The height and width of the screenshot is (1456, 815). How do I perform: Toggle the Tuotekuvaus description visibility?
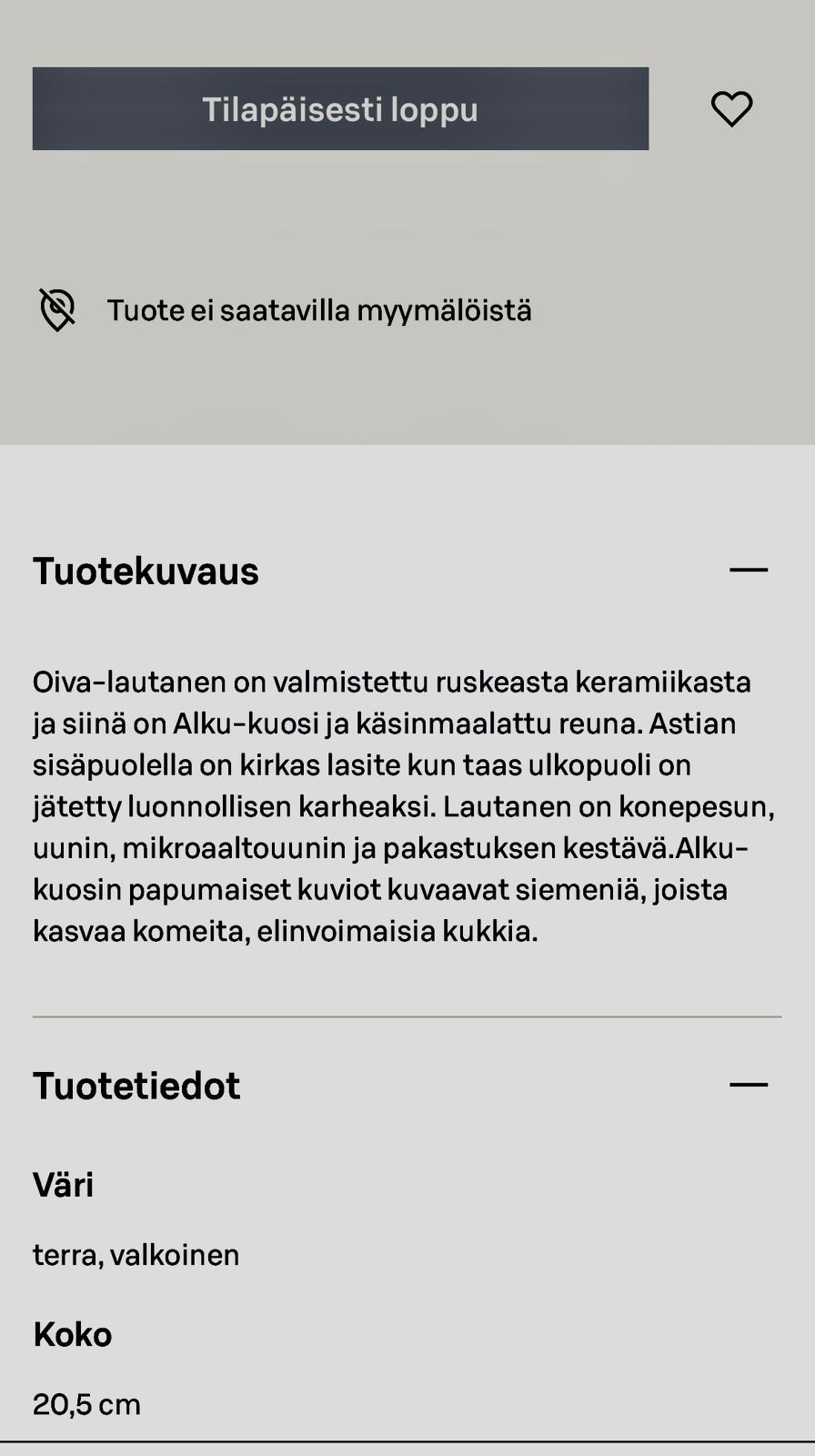coord(748,570)
